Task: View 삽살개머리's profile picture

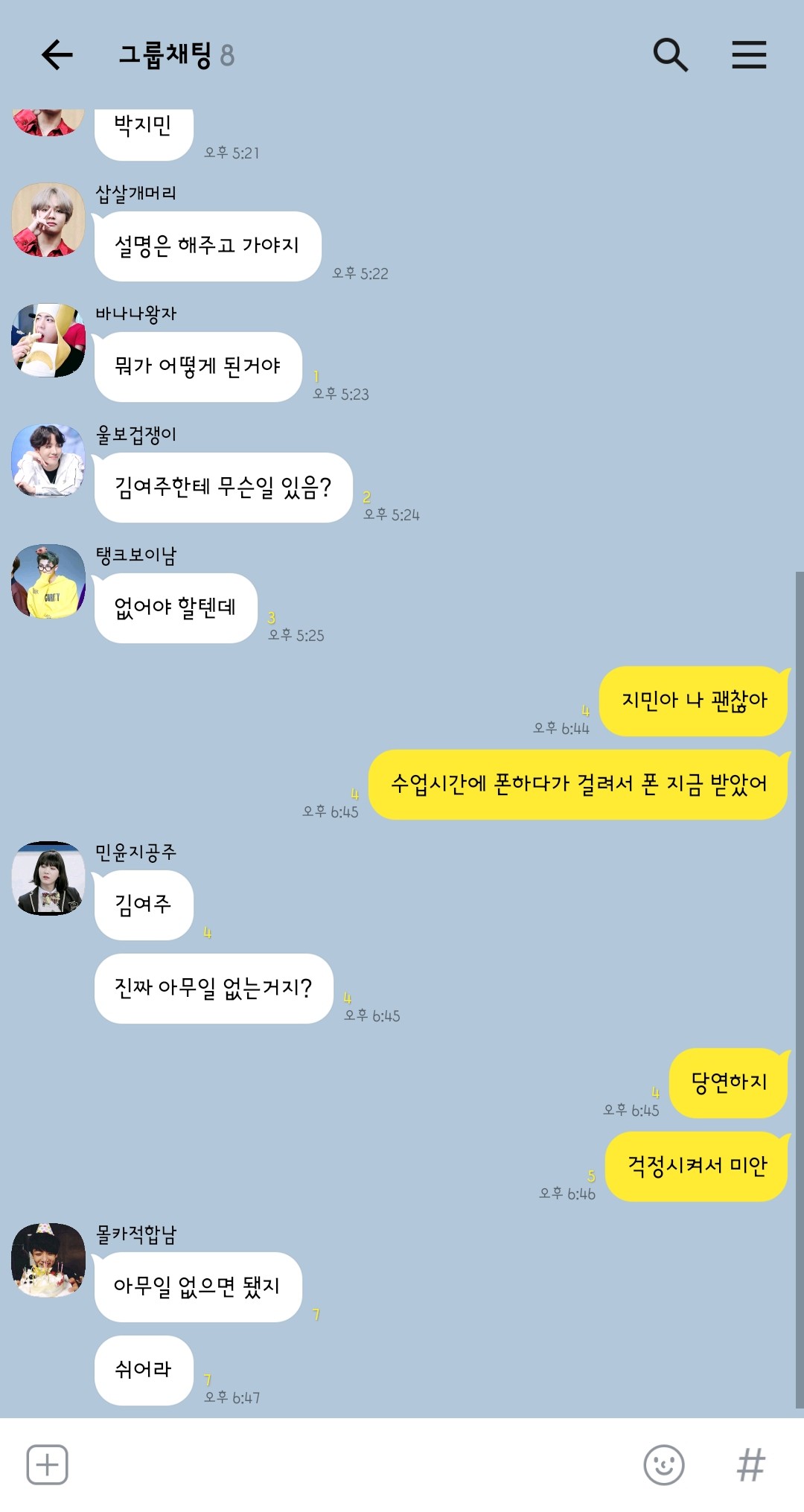Action: point(48,220)
